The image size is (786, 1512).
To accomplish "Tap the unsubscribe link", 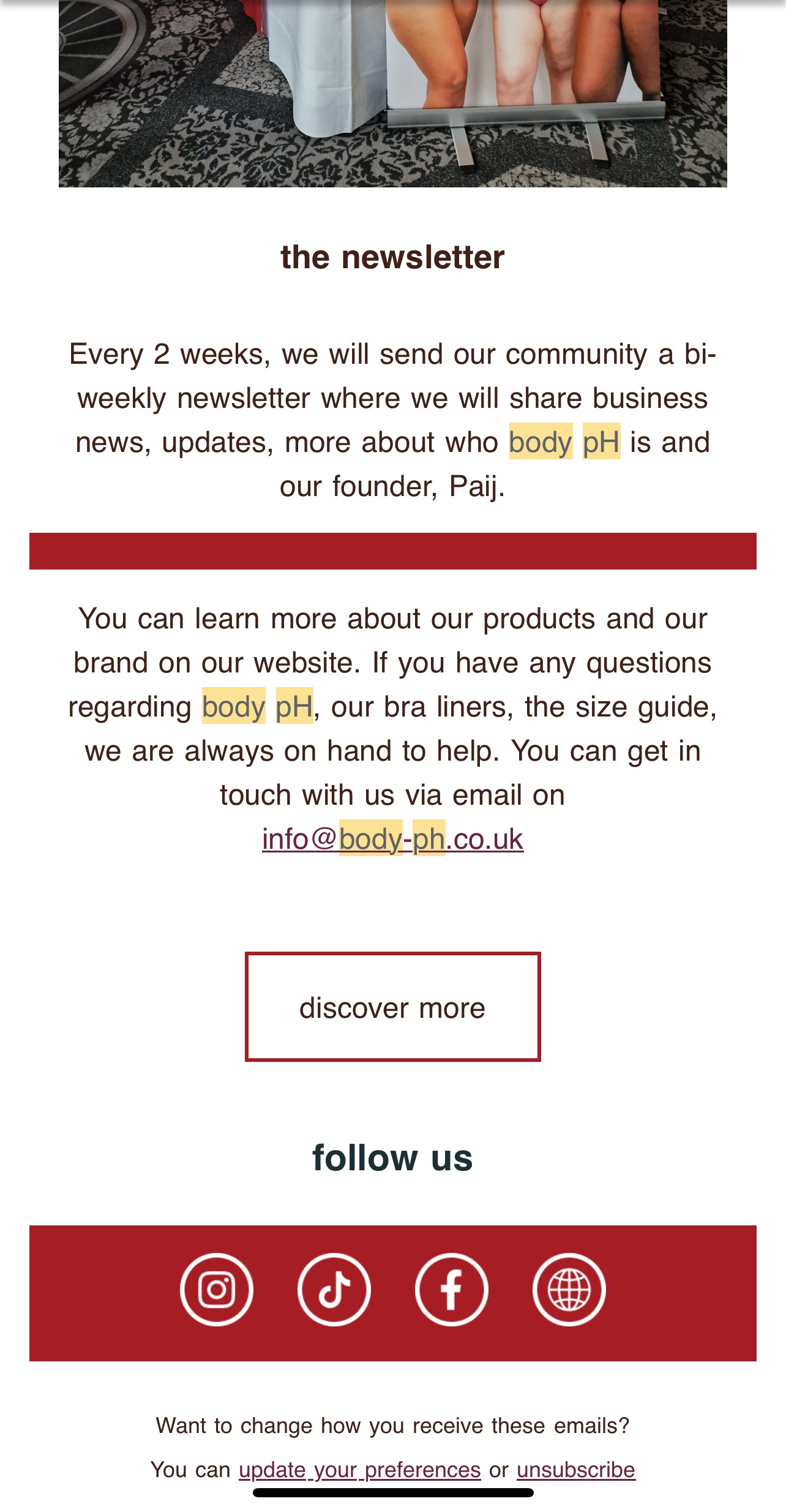I will pos(575,1470).
